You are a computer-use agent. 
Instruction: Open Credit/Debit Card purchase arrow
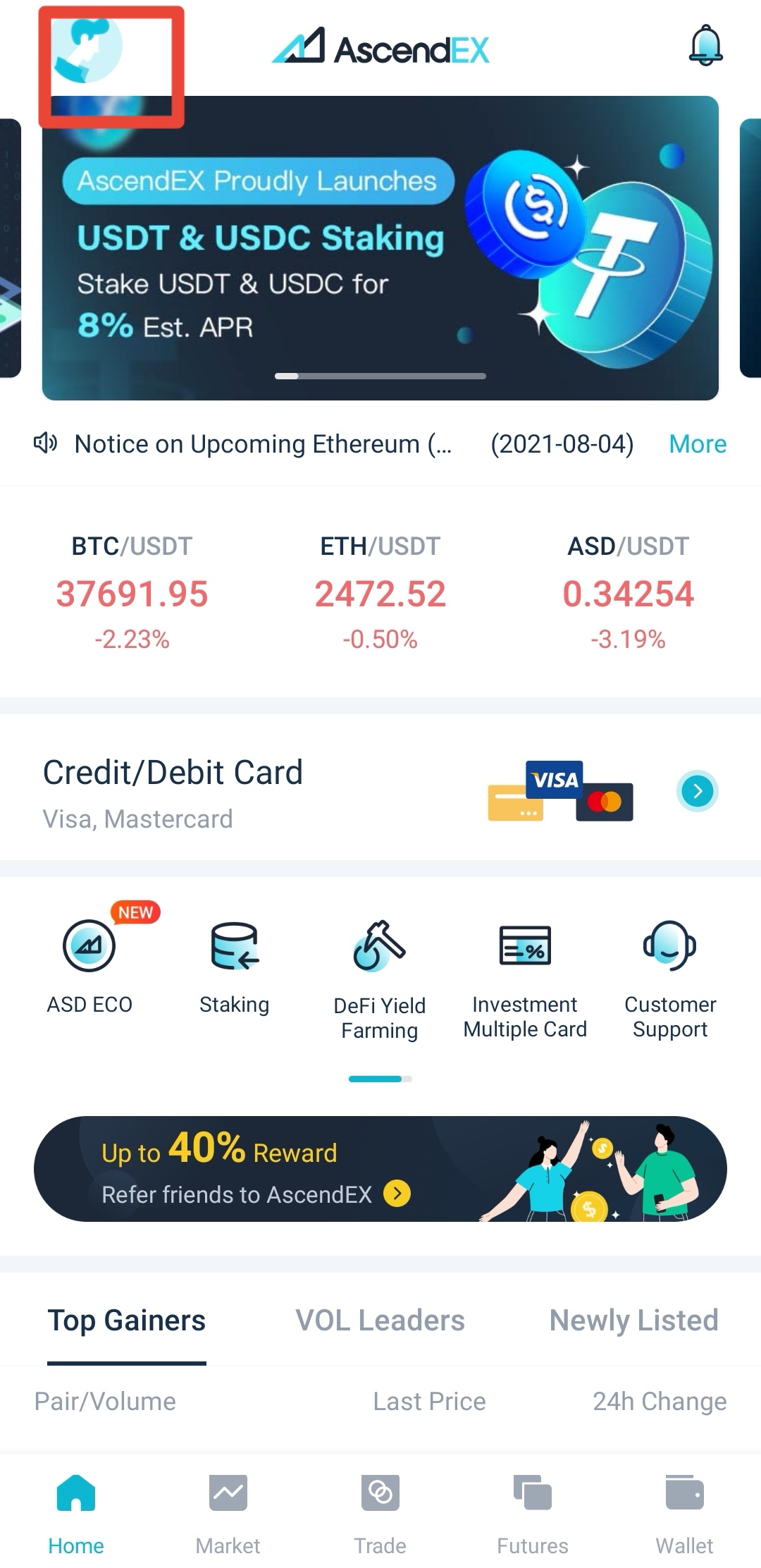click(x=697, y=791)
